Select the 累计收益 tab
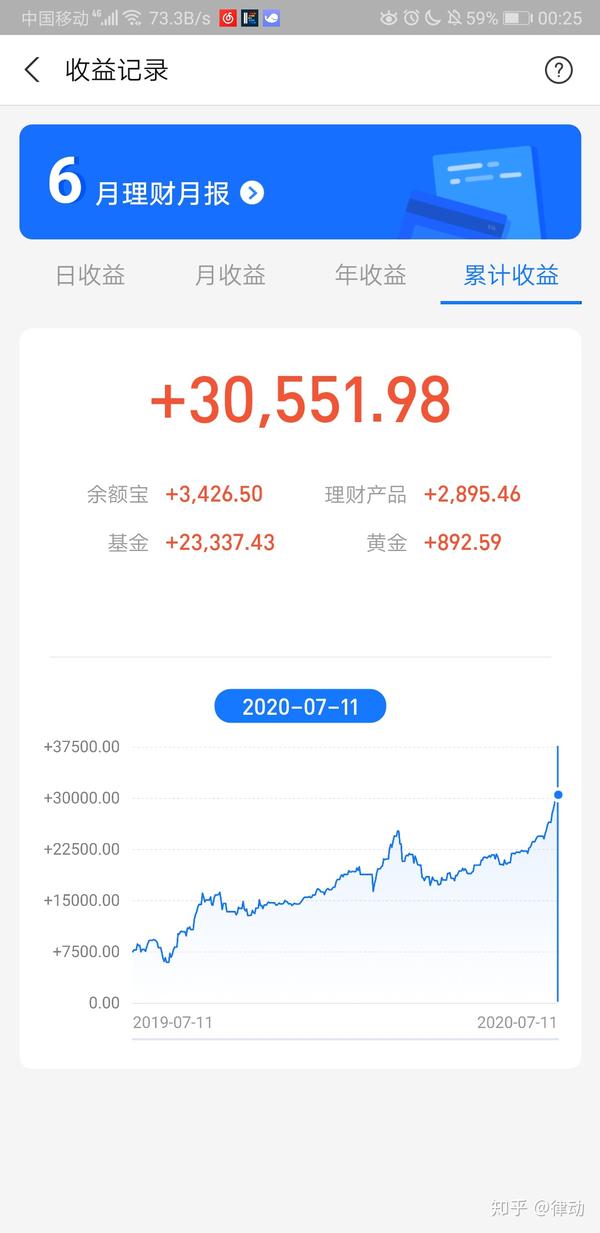The height and width of the screenshot is (1233, 600). pos(511,276)
